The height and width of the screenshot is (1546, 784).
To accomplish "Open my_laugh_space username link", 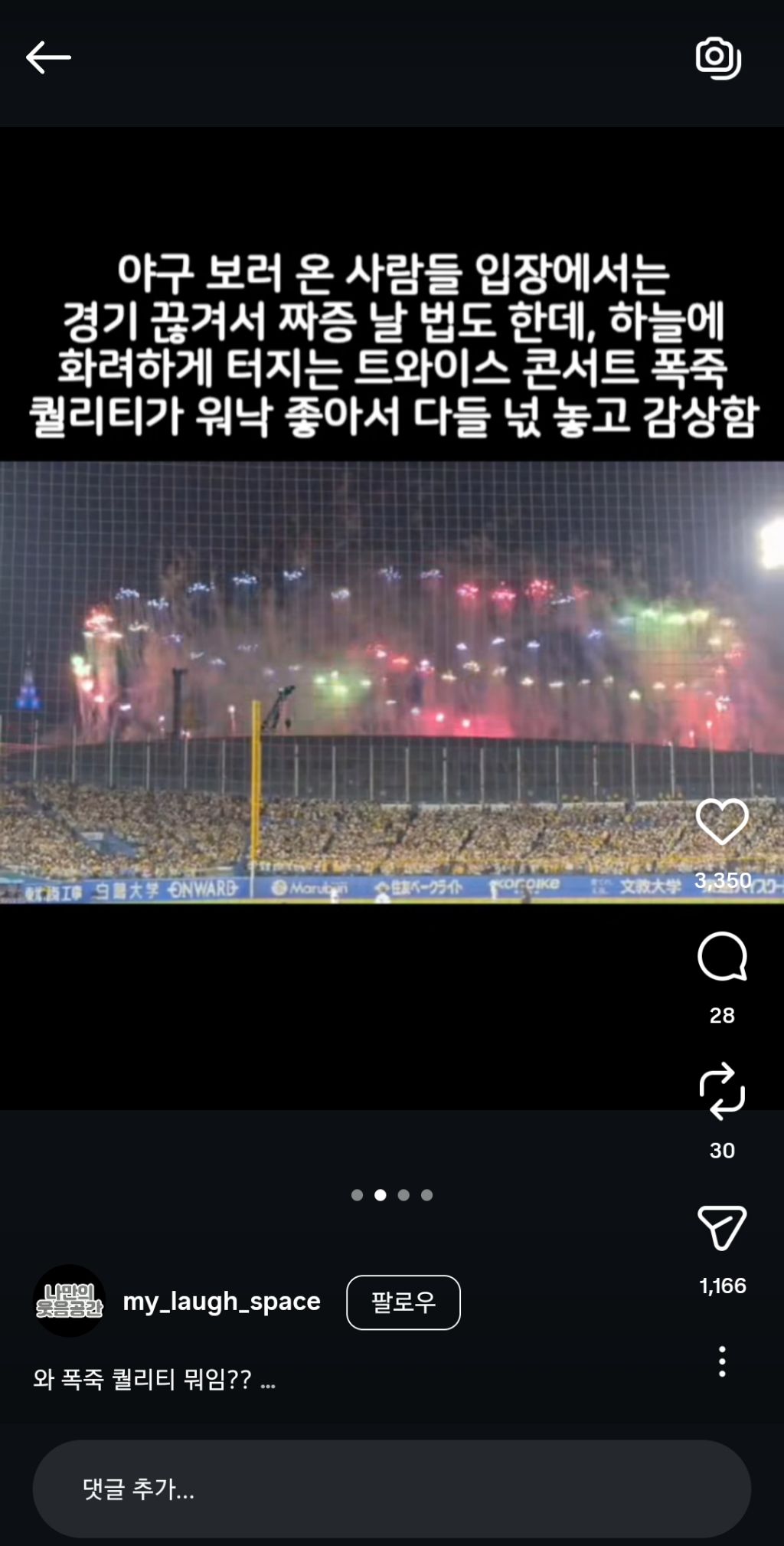I will 222,1301.
